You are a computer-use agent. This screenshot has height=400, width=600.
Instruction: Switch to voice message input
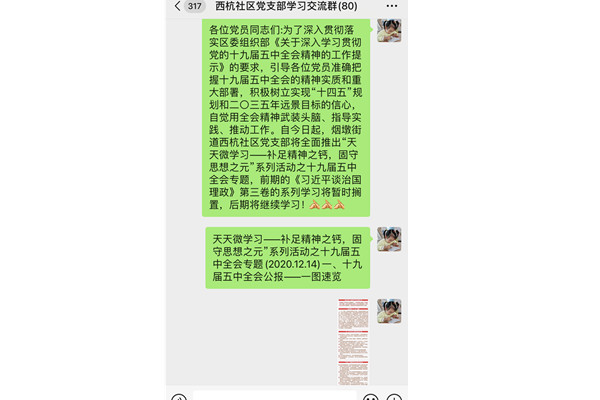[178, 397]
